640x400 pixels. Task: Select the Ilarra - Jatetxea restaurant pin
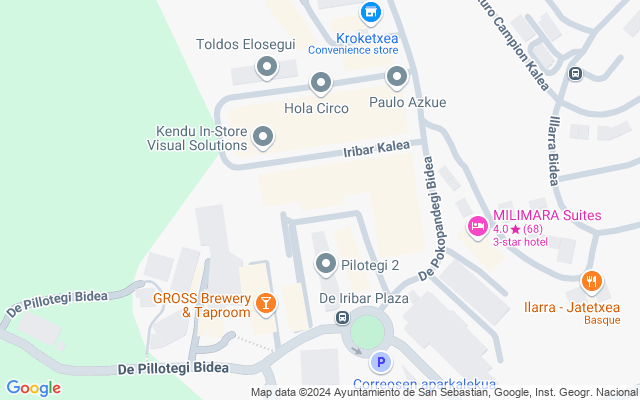click(x=592, y=283)
